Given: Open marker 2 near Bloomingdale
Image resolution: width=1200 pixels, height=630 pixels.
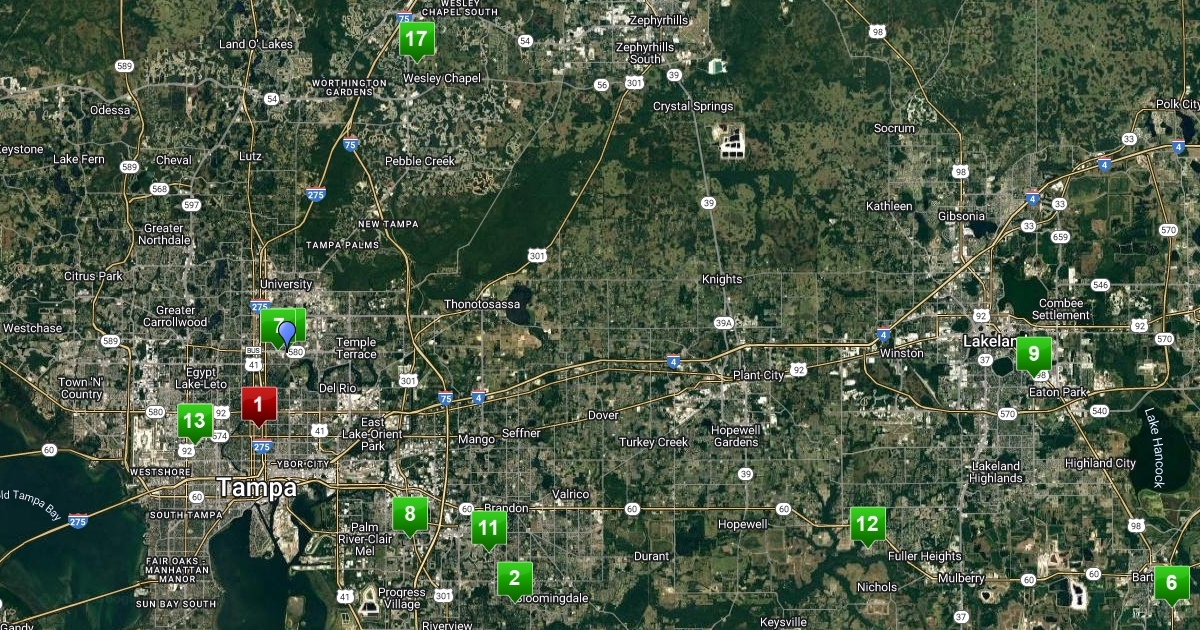Looking at the screenshot, I should 514,577.
